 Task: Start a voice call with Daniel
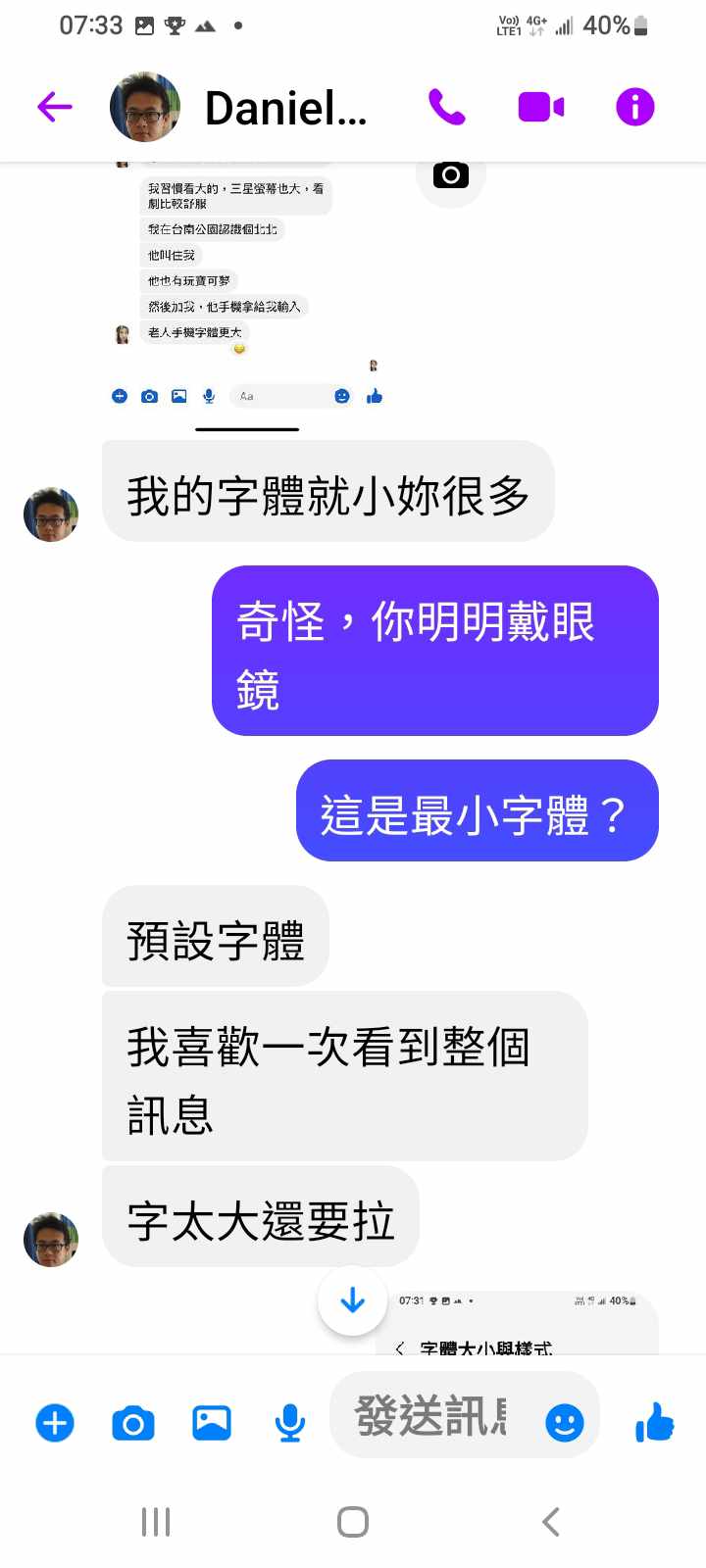(x=446, y=107)
